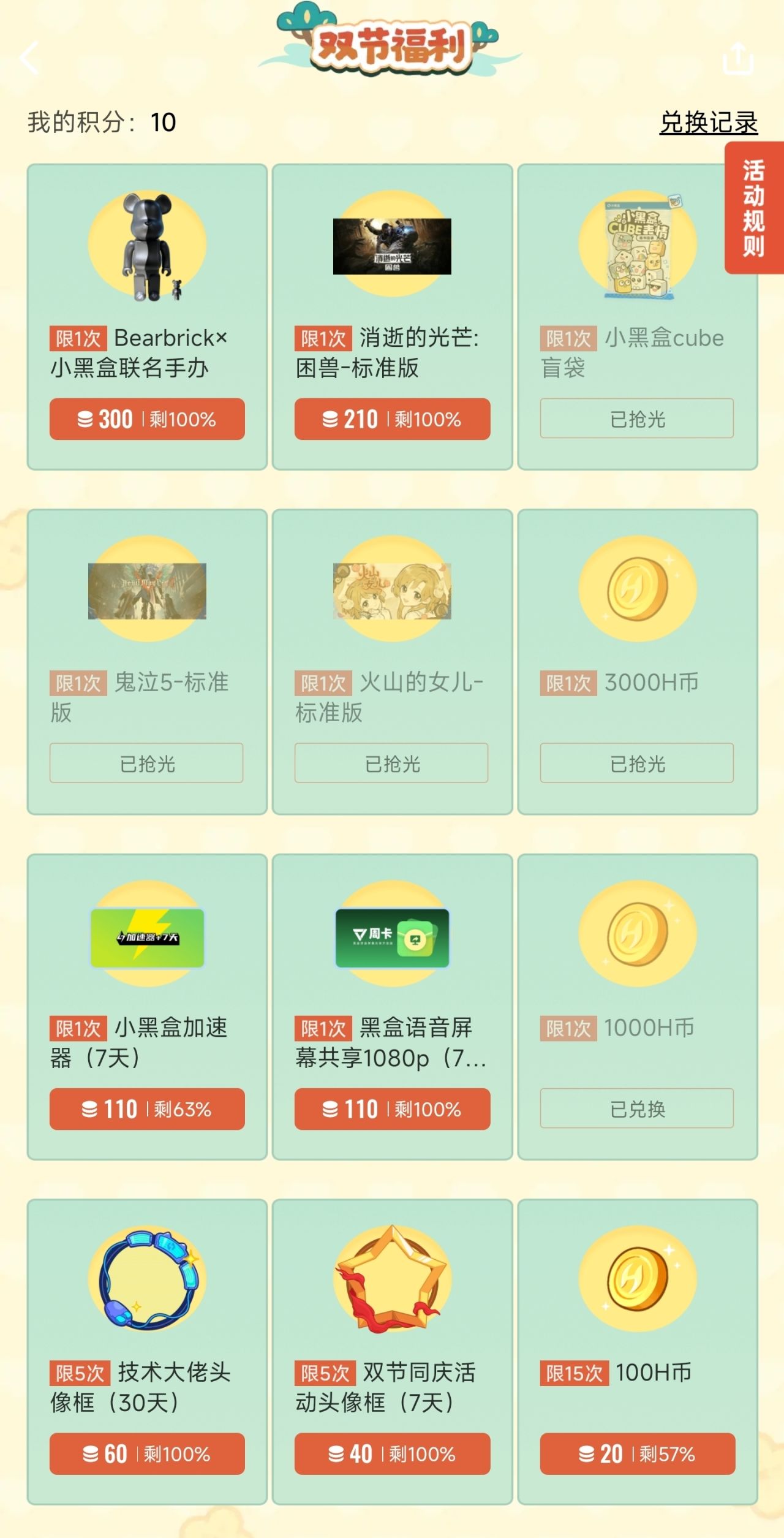Redeem 100H币 for 20 points
The image size is (784, 1538).
(x=637, y=1453)
